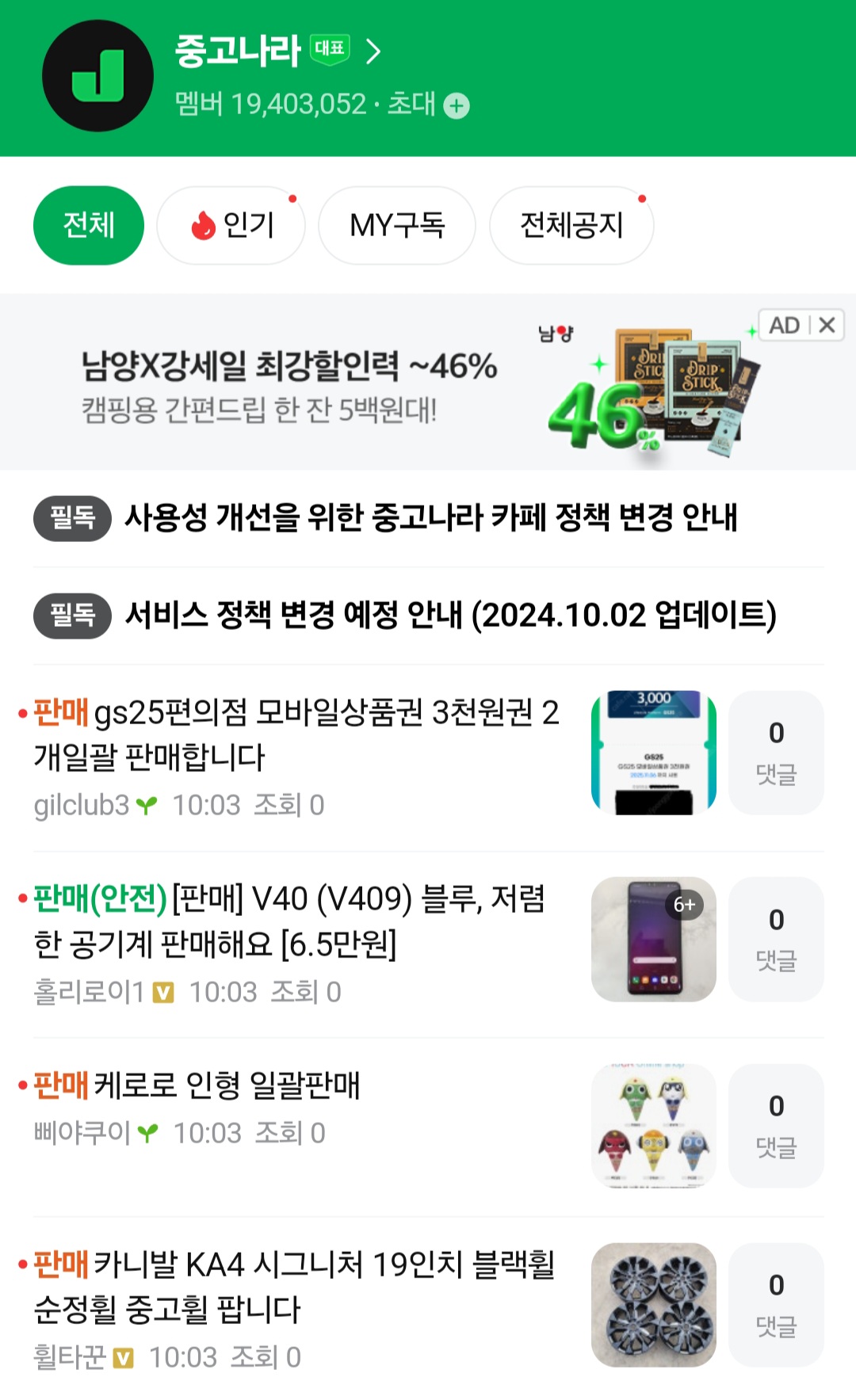Viewport: 856px width, 1400px height.
Task: Switch to the 인기 tab
Action: [x=231, y=225]
